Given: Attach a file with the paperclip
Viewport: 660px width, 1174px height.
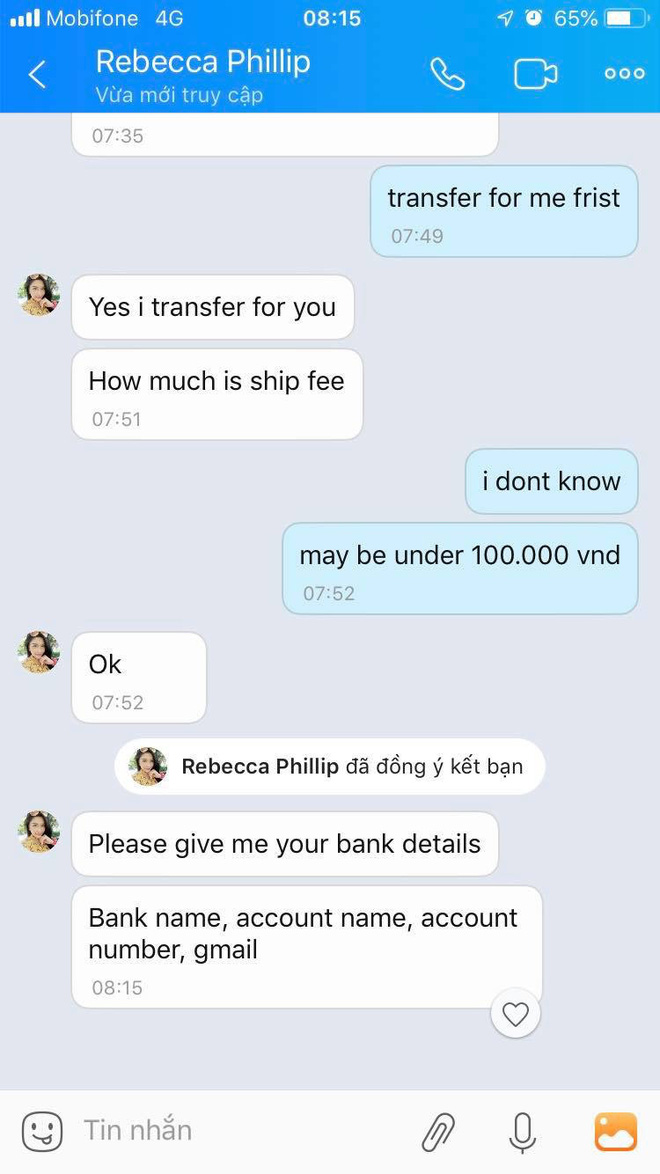Looking at the screenshot, I should (x=438, y=1132).
